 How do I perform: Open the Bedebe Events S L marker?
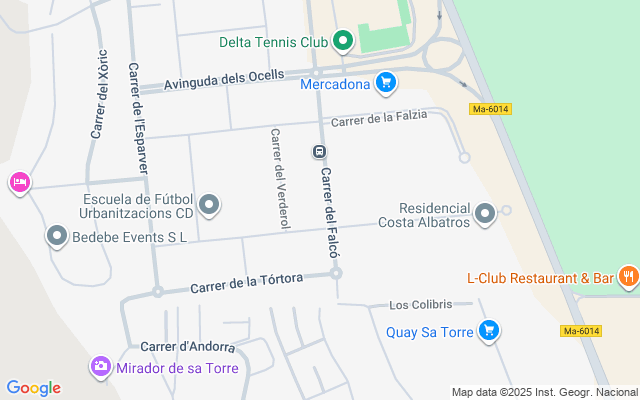(x=57, y=236)
